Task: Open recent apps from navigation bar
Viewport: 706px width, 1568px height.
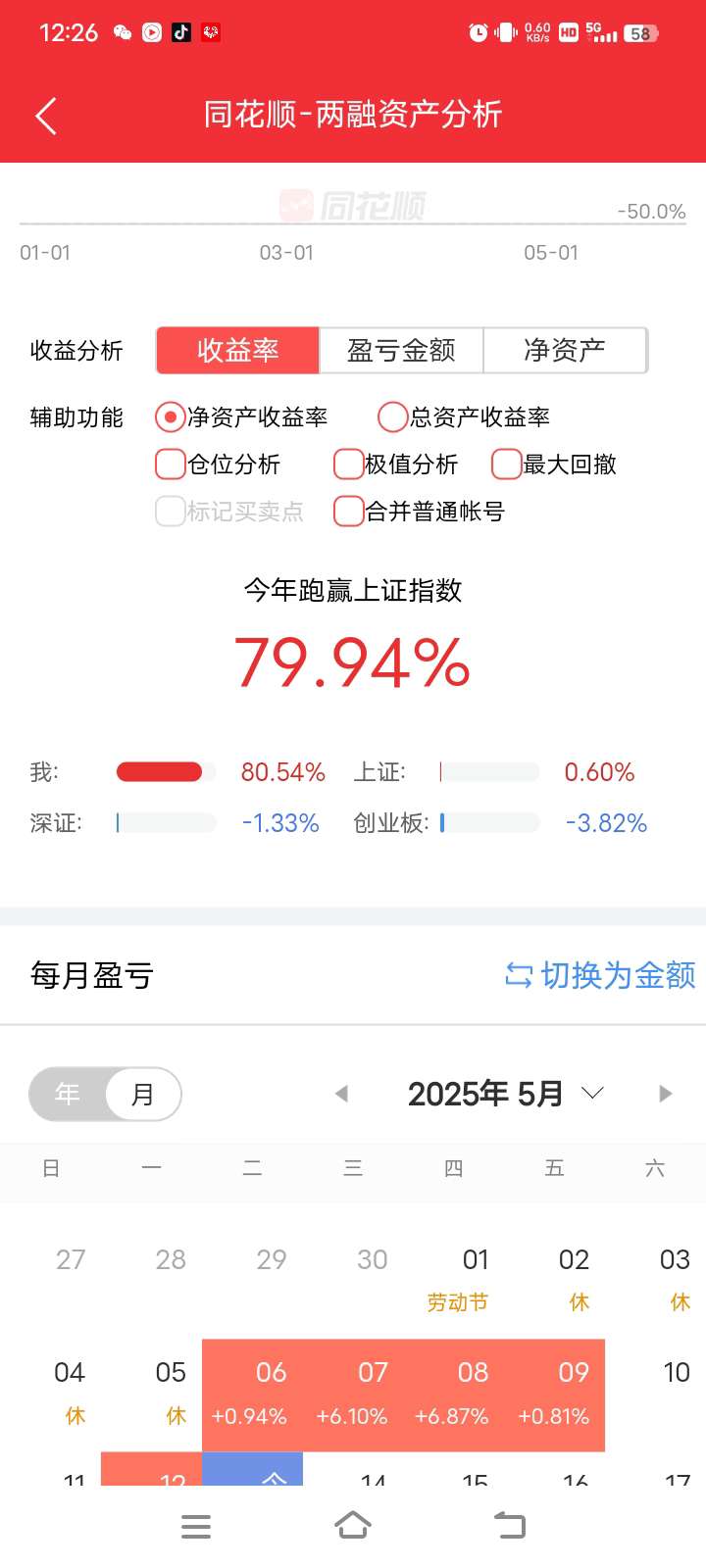Action: [196, 1526]
